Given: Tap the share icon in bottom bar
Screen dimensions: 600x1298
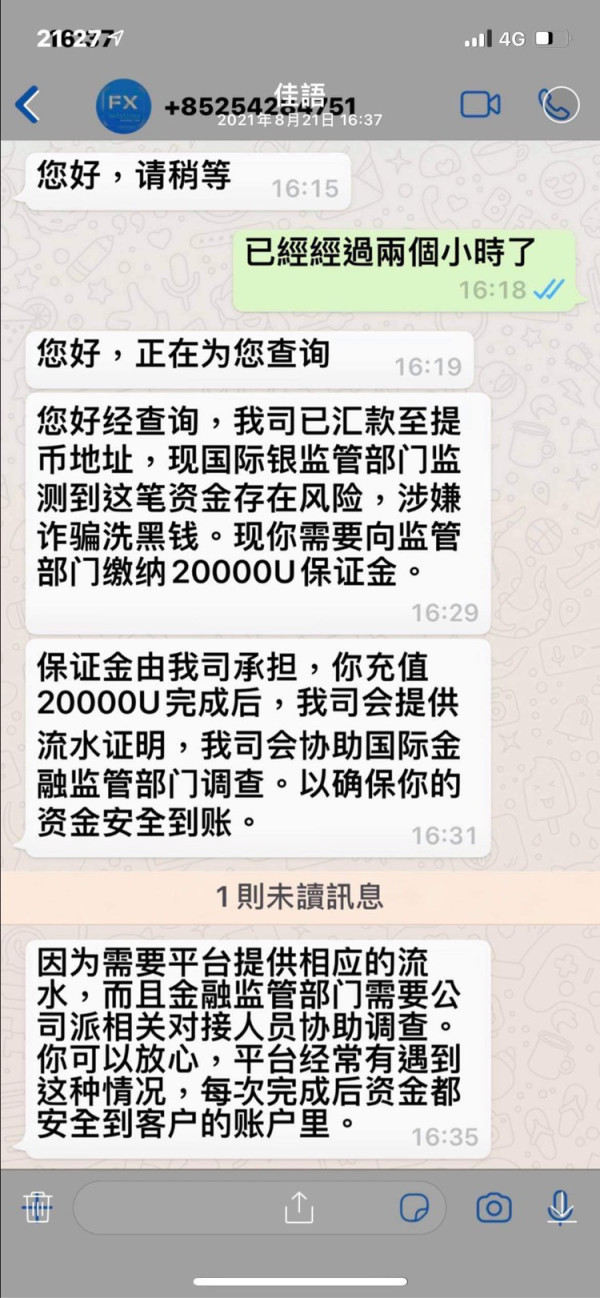Looking at the screenshot, I should click(298, 1207).
